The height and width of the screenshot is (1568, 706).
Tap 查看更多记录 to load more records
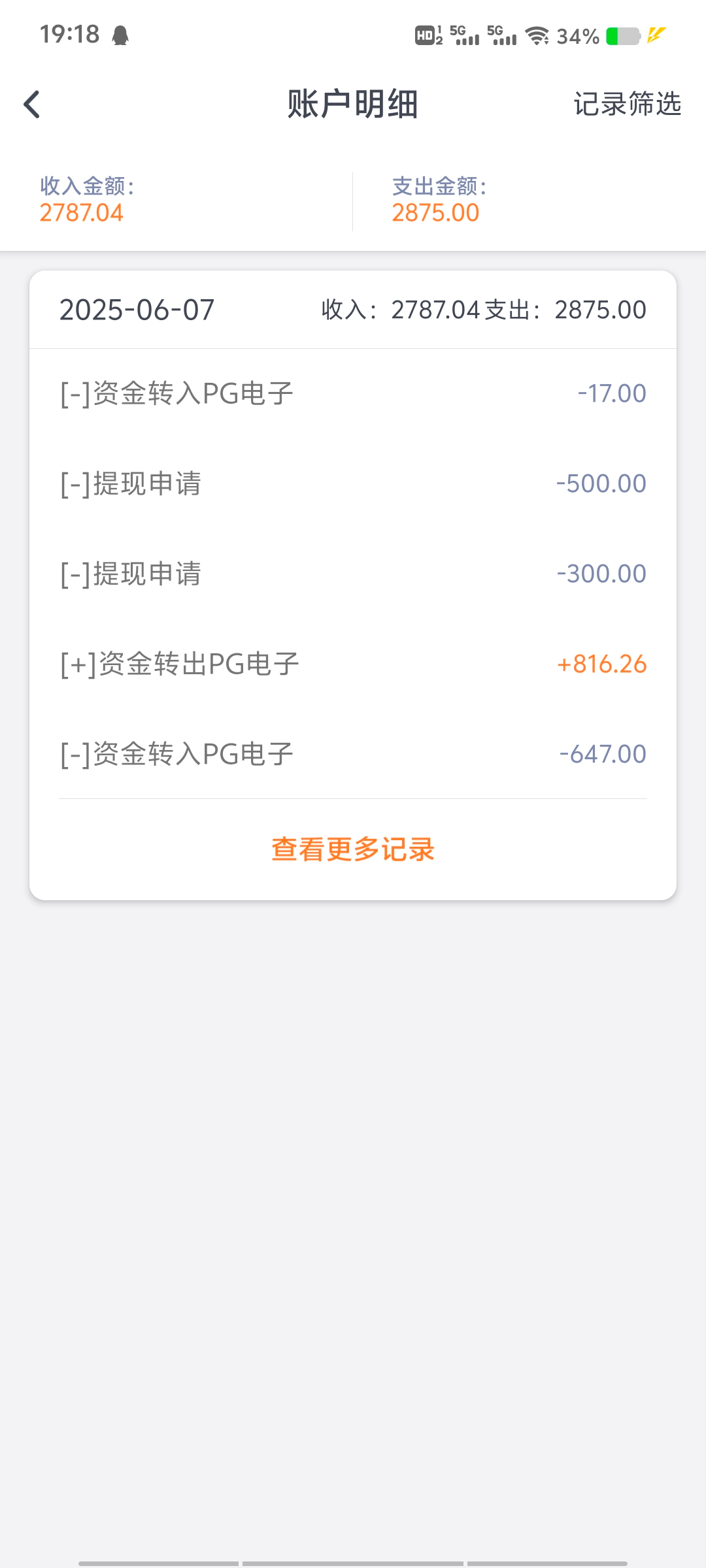coord(352,849)
